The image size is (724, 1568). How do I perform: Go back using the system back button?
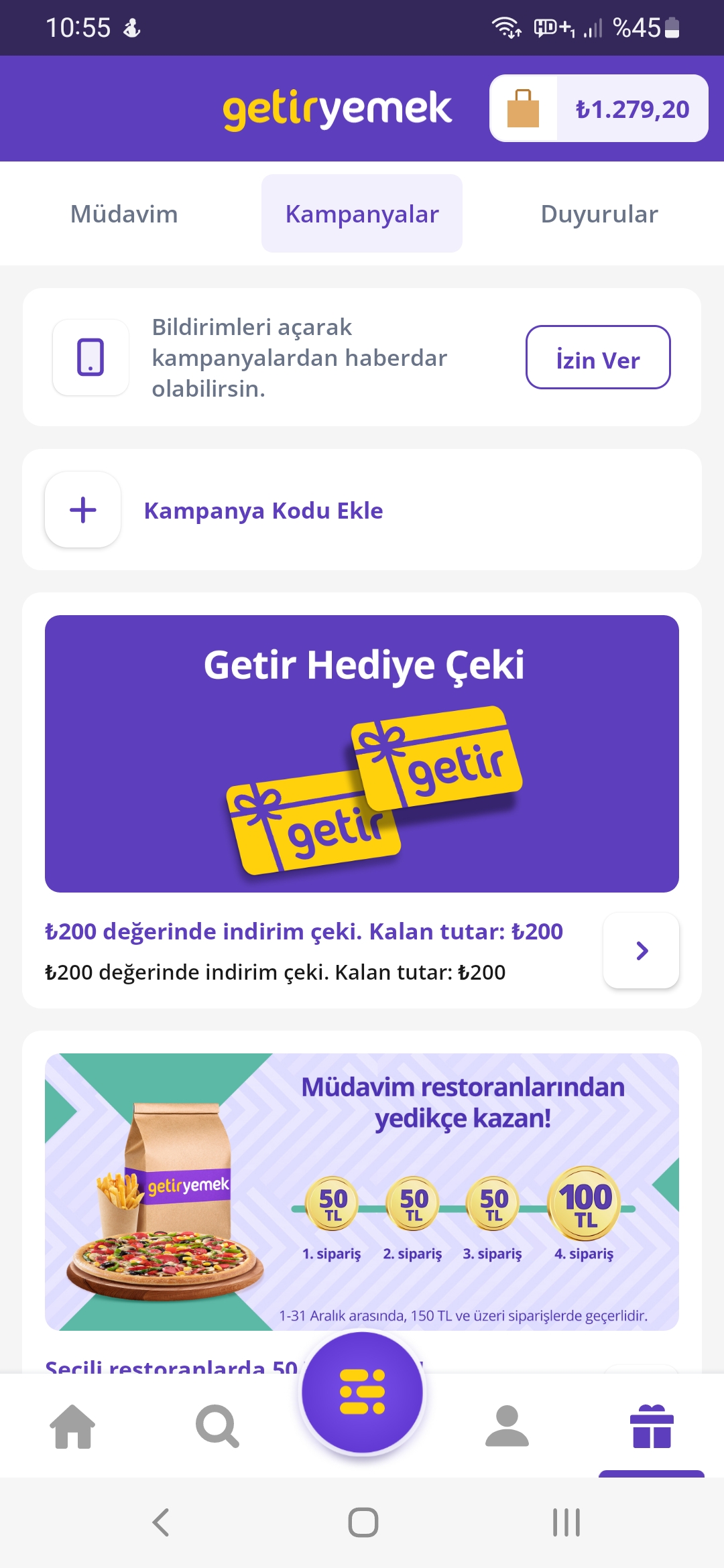161,1522
